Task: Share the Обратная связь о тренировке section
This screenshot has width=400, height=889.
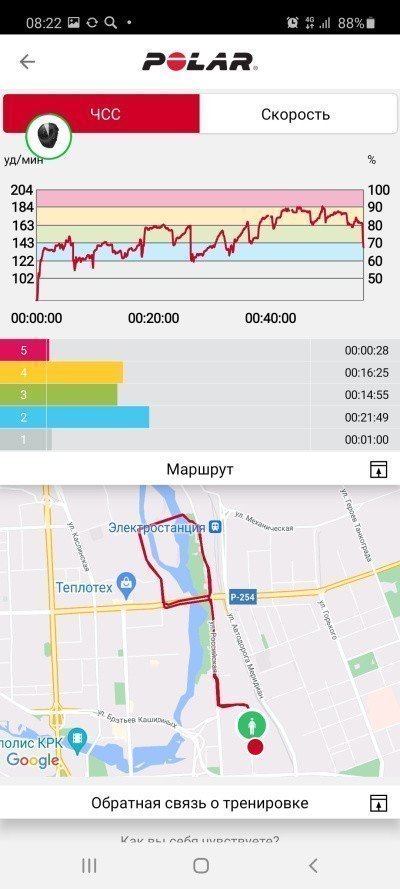Action: click(x=378, y=803)
